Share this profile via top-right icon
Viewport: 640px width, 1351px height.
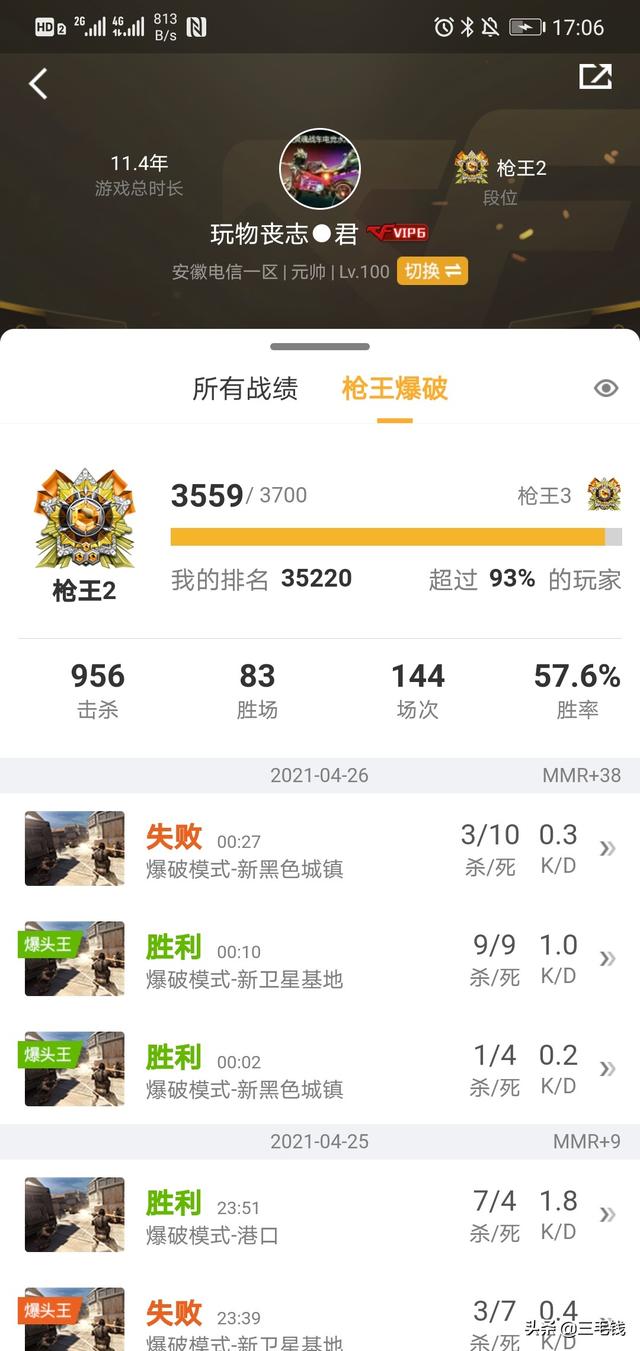point(595,77)
